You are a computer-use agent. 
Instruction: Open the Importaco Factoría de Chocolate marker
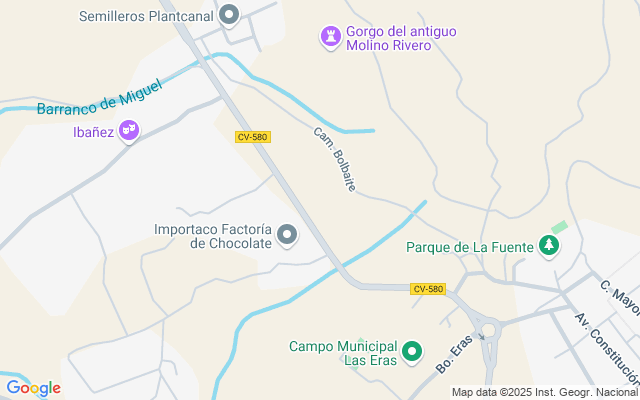pos(287,235)
